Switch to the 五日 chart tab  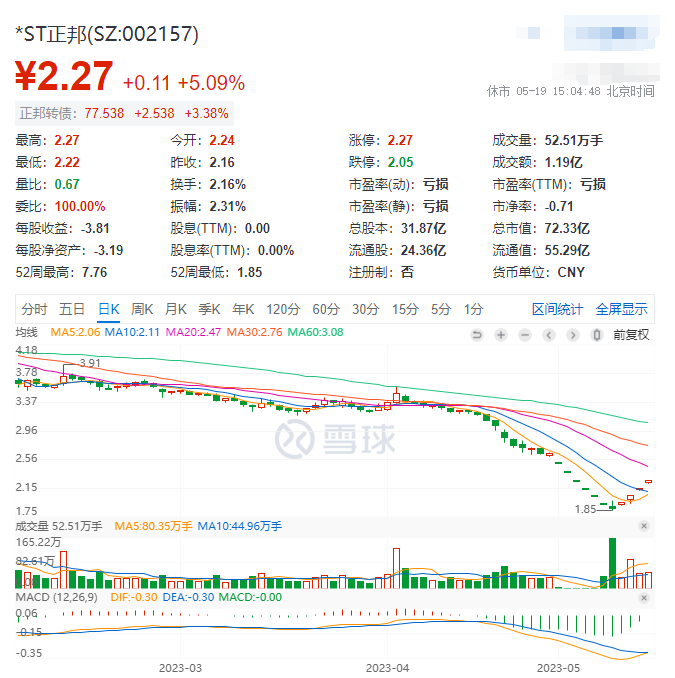coord(72,309)
